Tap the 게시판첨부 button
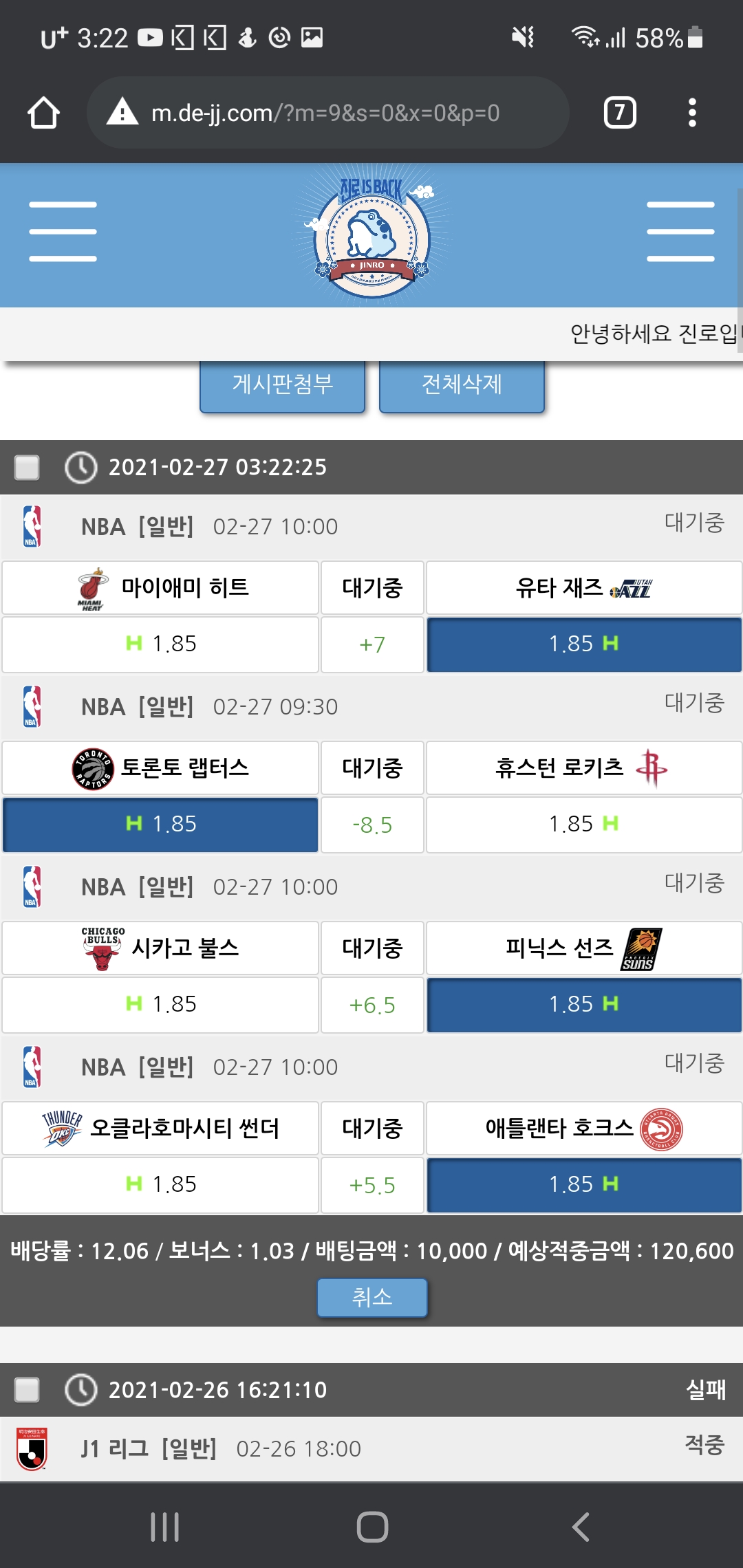 (282, 384)
